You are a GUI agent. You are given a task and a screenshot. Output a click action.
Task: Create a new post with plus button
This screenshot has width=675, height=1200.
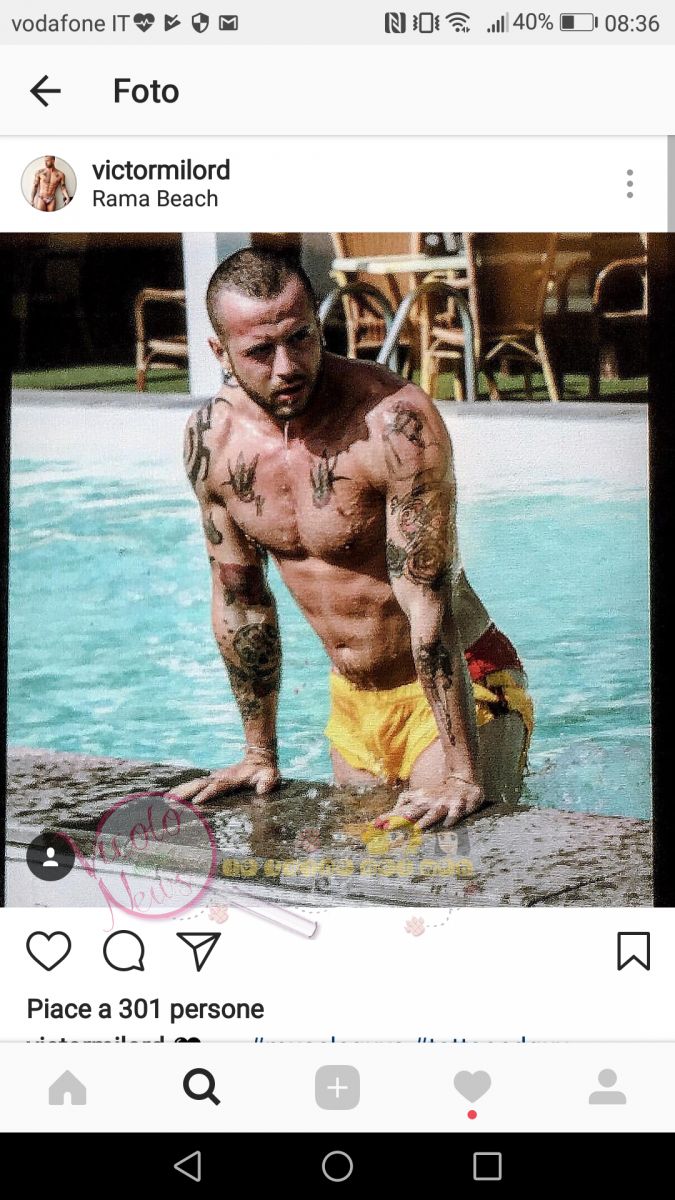(x=337, y=1087)
